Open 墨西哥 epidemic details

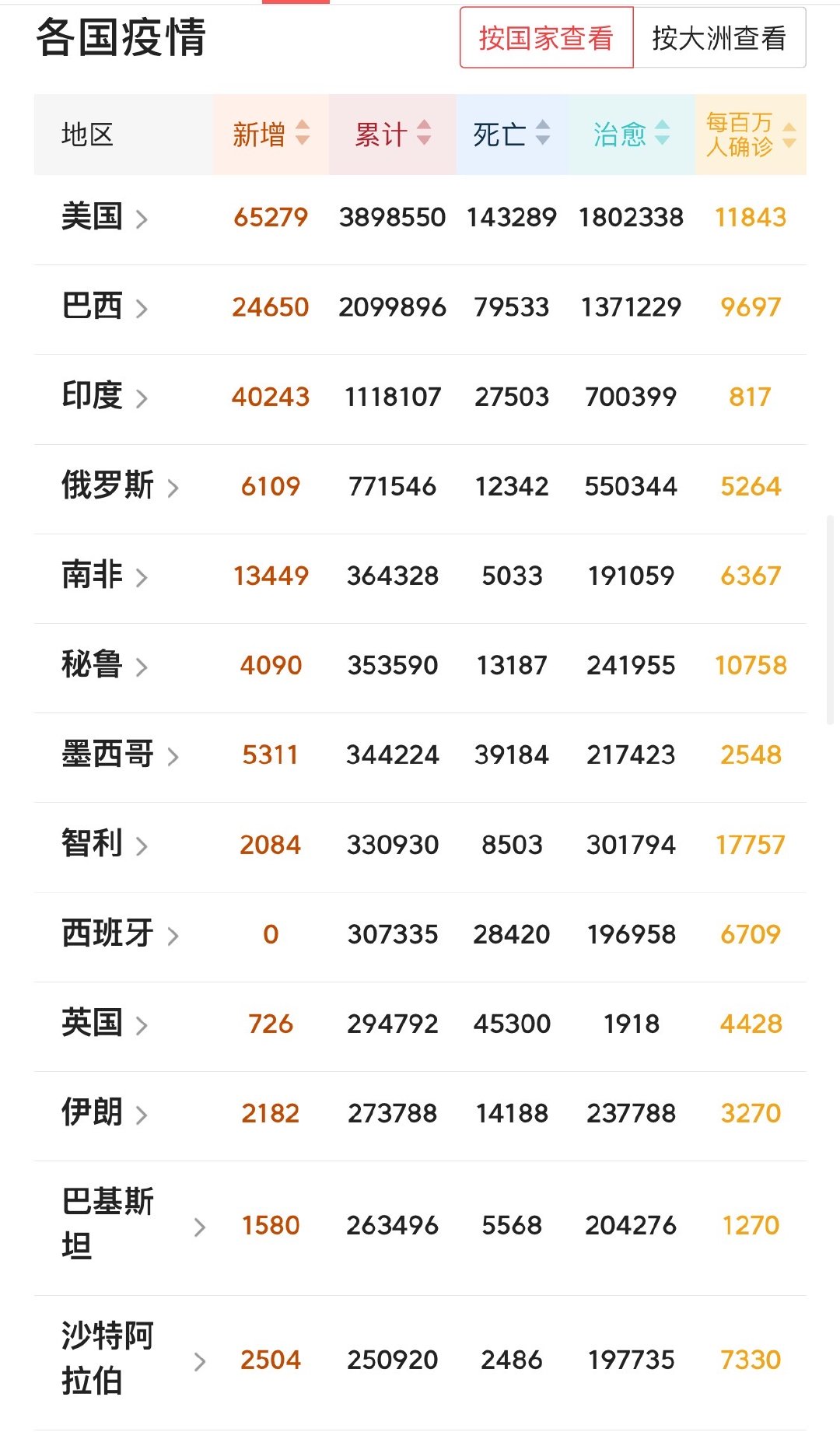(120, 755)
